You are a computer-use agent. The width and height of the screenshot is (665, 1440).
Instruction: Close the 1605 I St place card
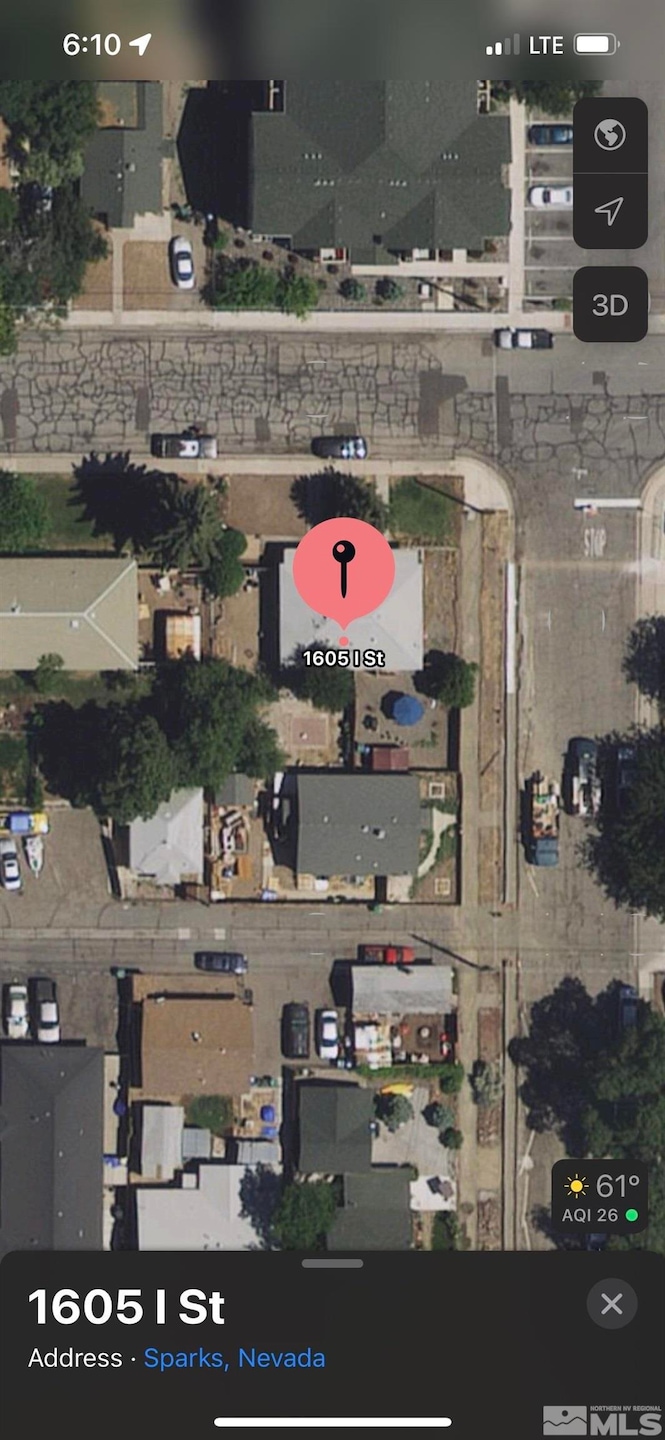click(x=611, y=1304)
